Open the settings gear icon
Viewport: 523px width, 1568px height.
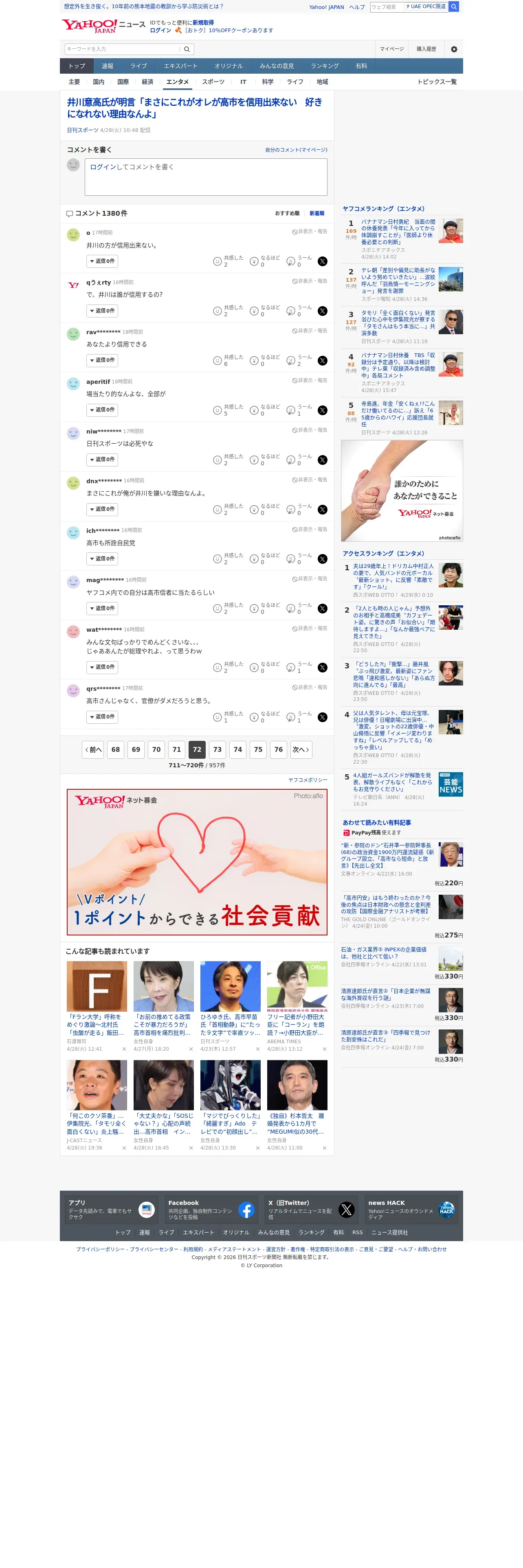(x=454, y=49)
